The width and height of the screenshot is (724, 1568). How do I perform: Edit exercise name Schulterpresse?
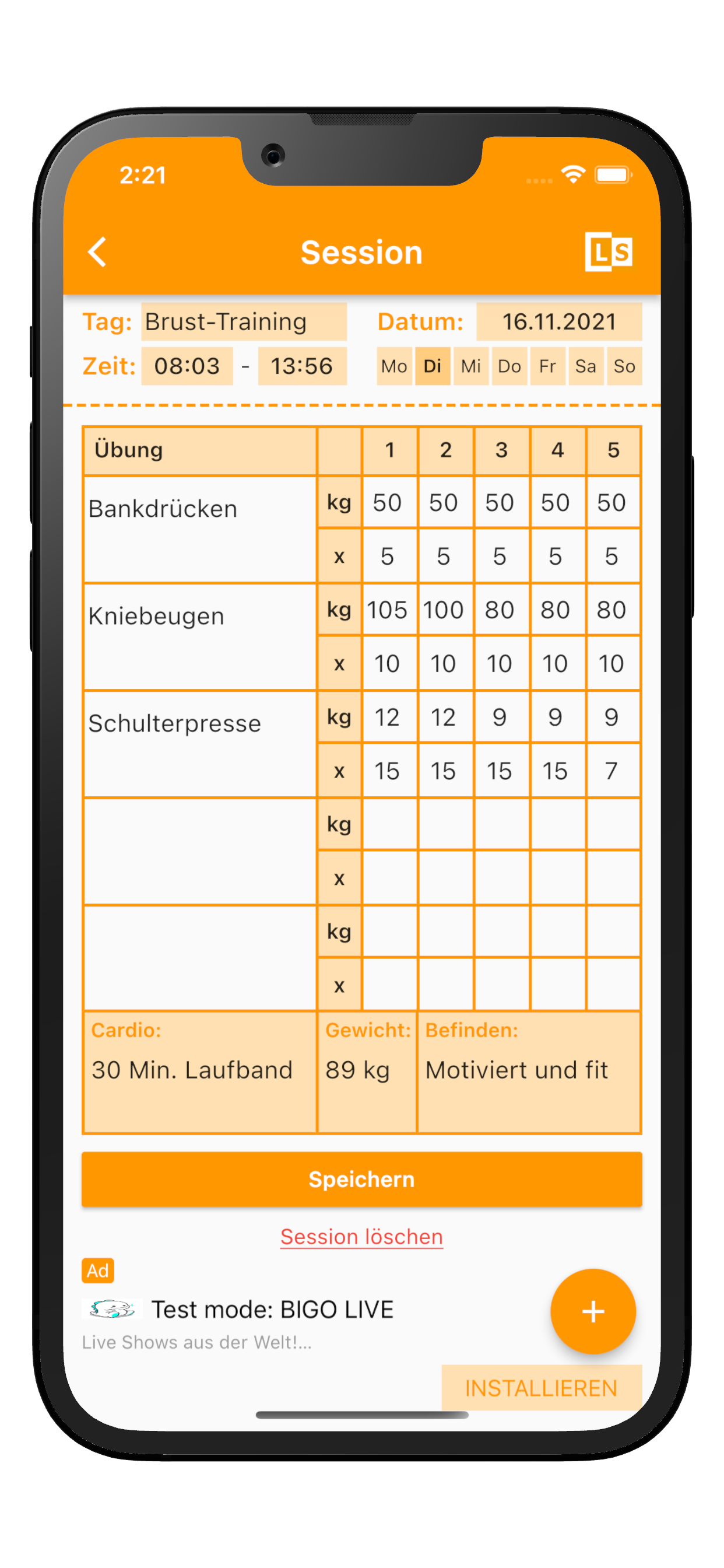(199, 743)
